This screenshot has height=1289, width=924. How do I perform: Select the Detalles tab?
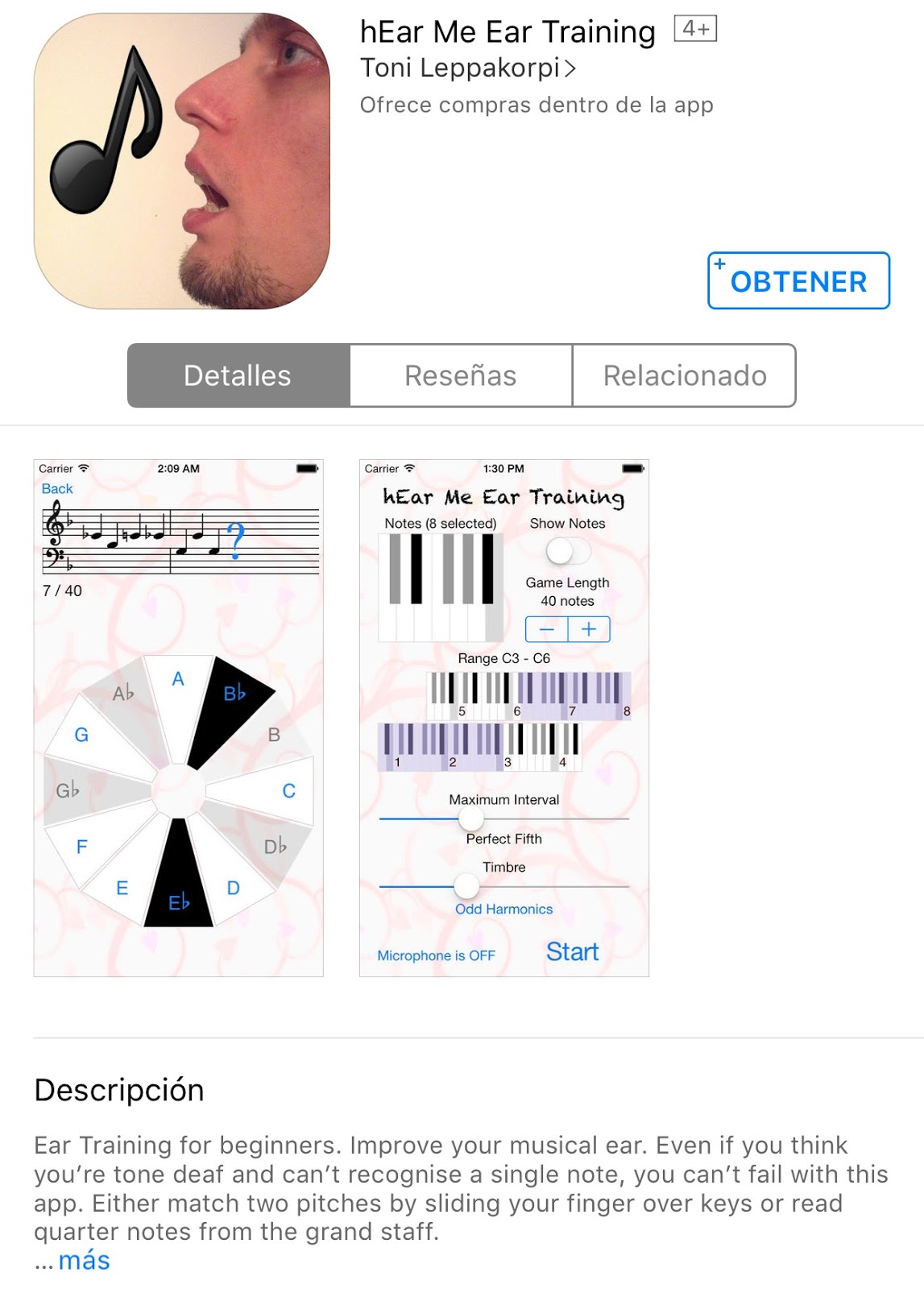(238, 375)
